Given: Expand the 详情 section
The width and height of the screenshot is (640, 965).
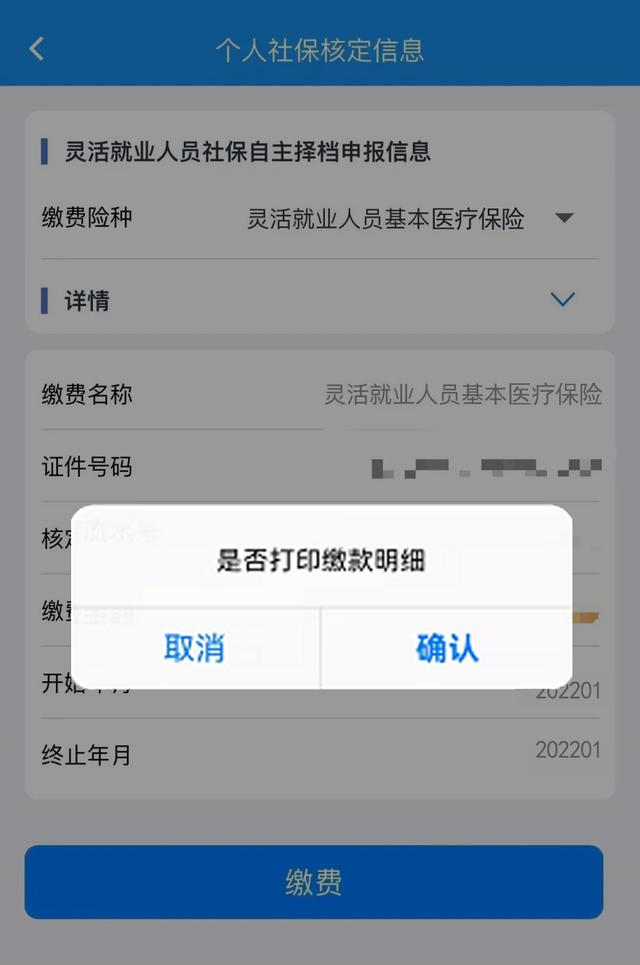Looking at the screenshot, I should pyautogui.click(x=563, y=299).
